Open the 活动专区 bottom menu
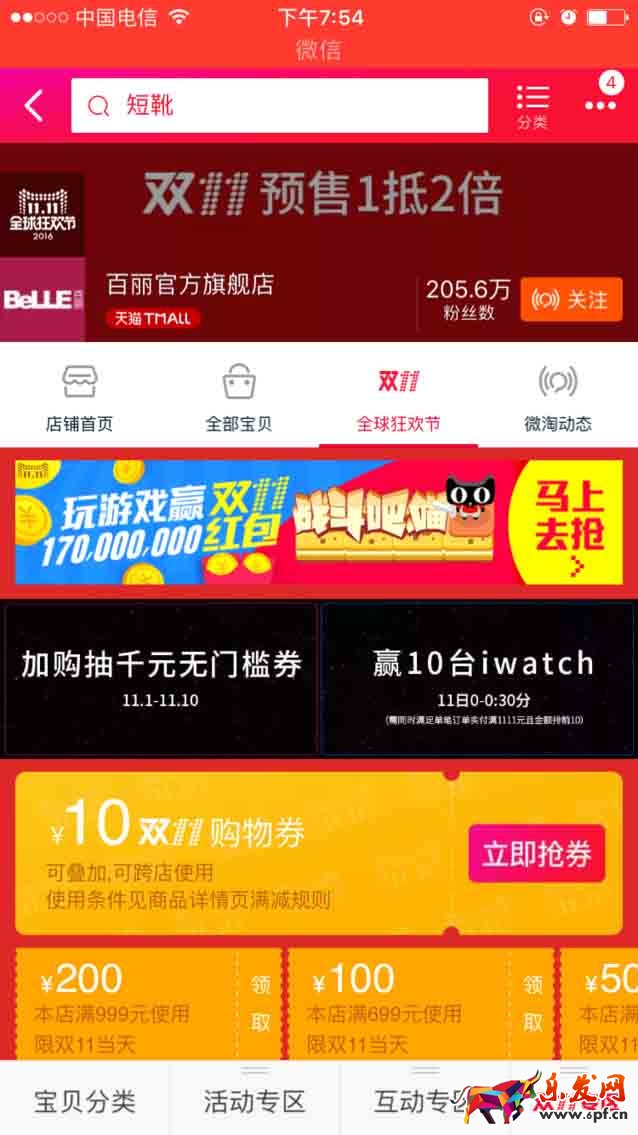 tap(254, 1101)
